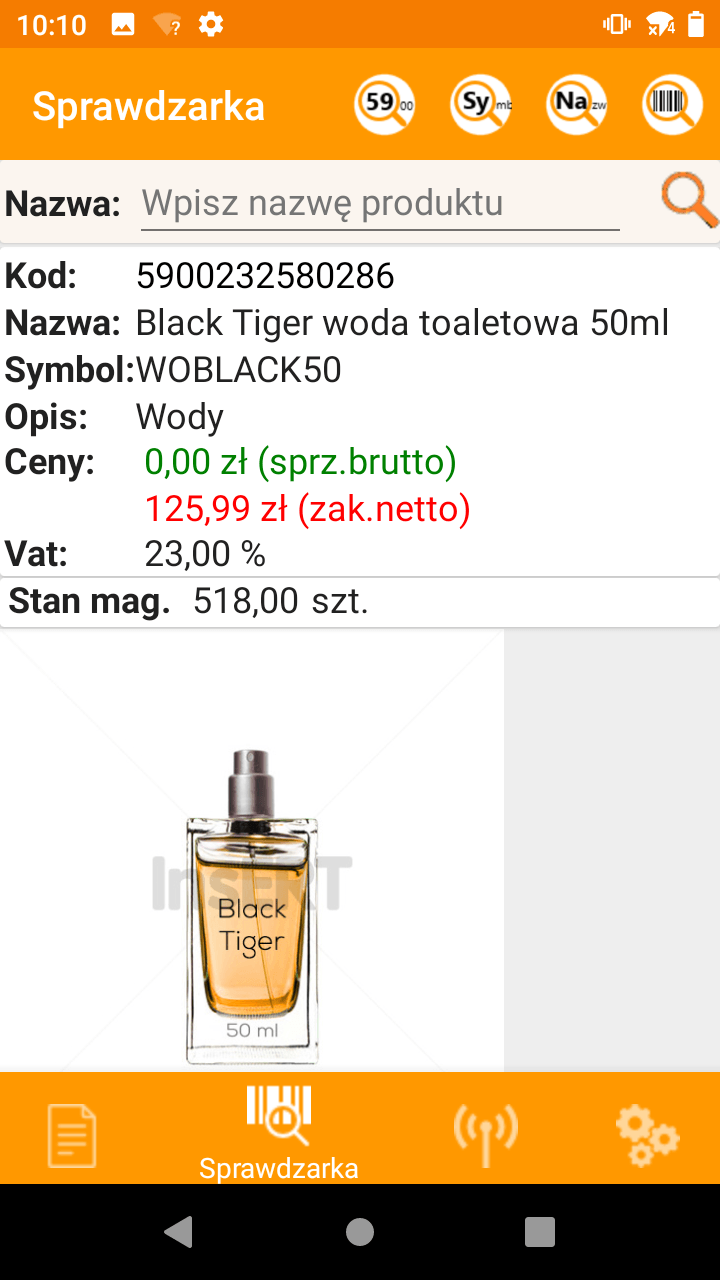Search product by name icon

coord(577,104)
